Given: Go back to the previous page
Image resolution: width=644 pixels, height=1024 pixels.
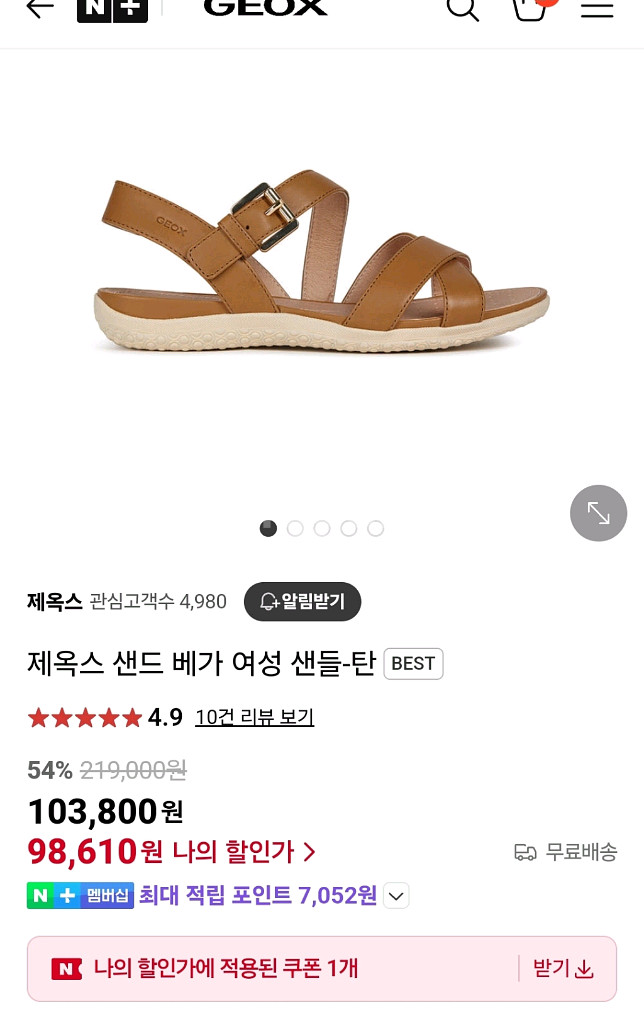Looking at the screenshot, I should (x=40, y=8).
